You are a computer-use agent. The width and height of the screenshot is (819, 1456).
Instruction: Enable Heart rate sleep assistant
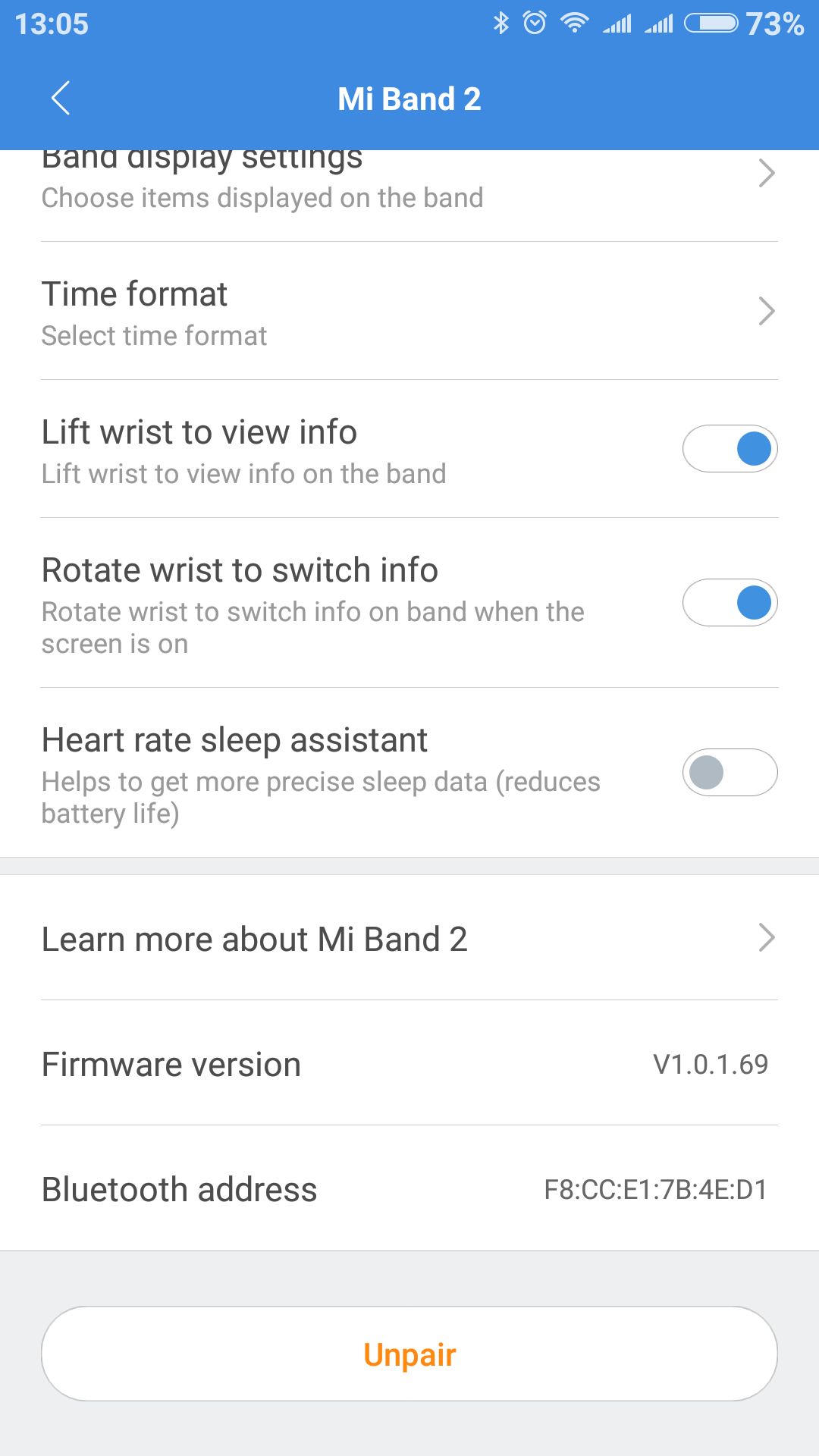(730, 773)
